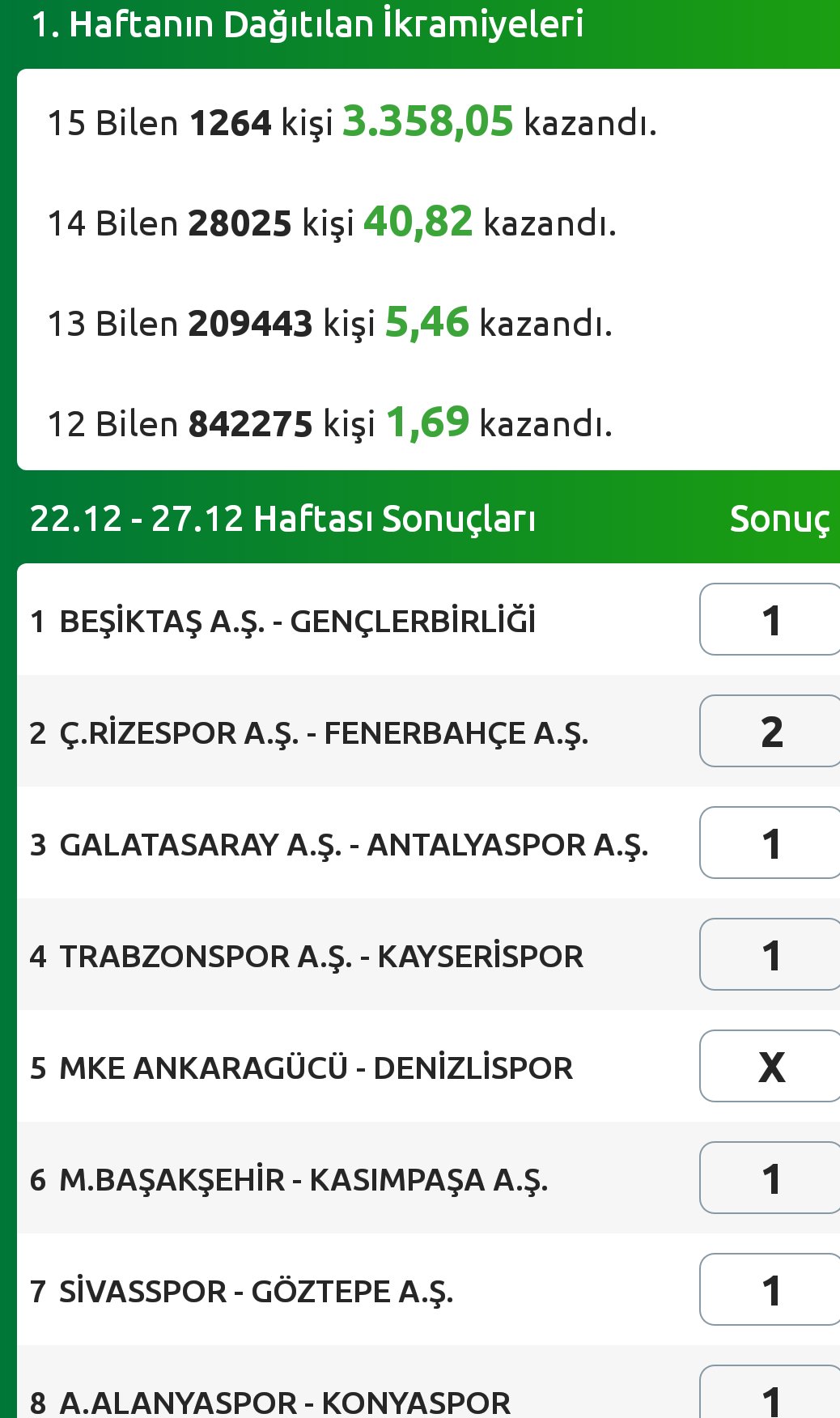Open the Ç.Rizespor - Fenerbahçe match row
This screenshot has height=1418, width=840.
tap(428, 732)
